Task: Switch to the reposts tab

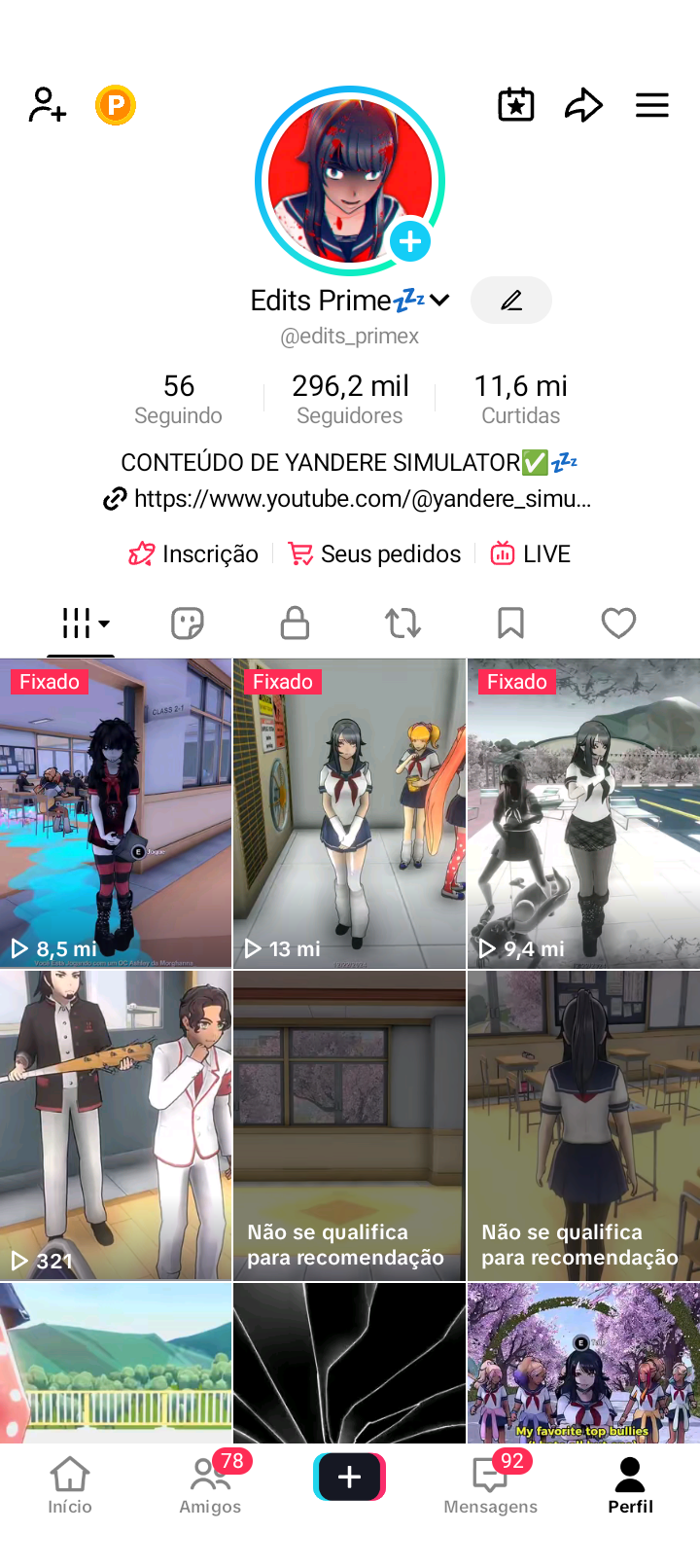Action: tap(402, 623)
